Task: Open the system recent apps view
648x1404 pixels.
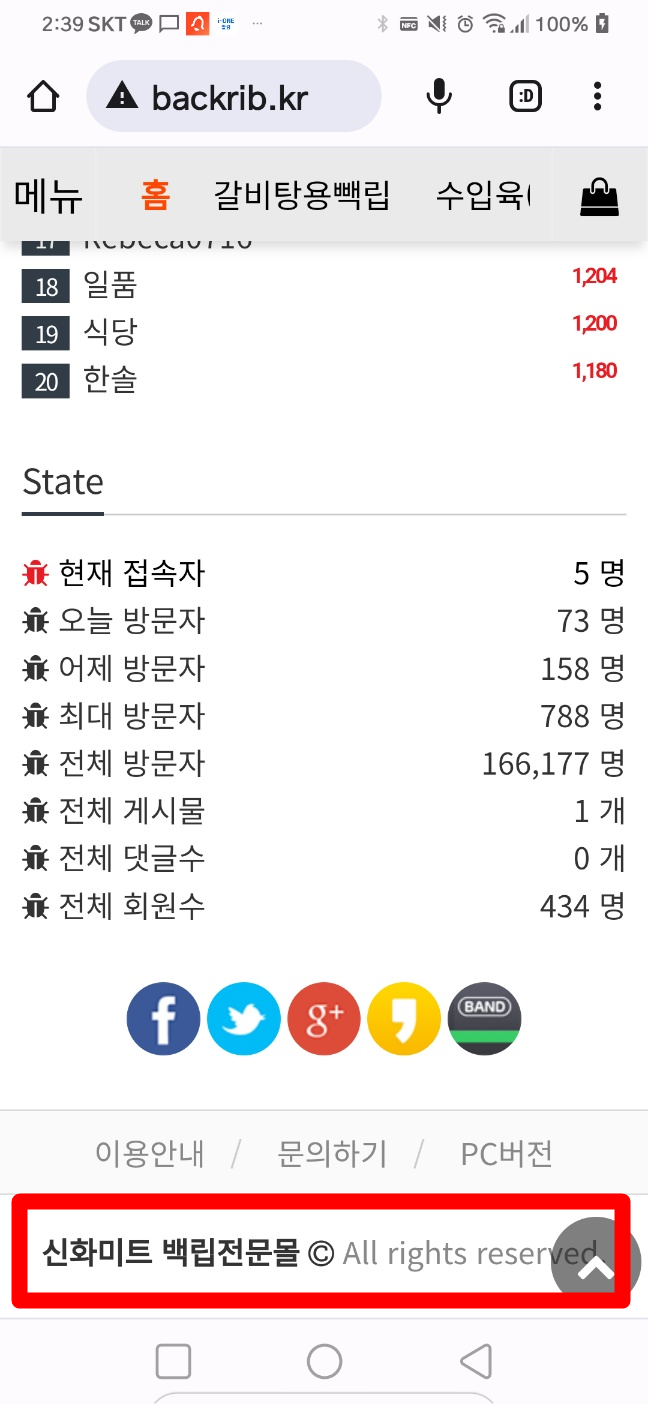Action: [174, 1361]
